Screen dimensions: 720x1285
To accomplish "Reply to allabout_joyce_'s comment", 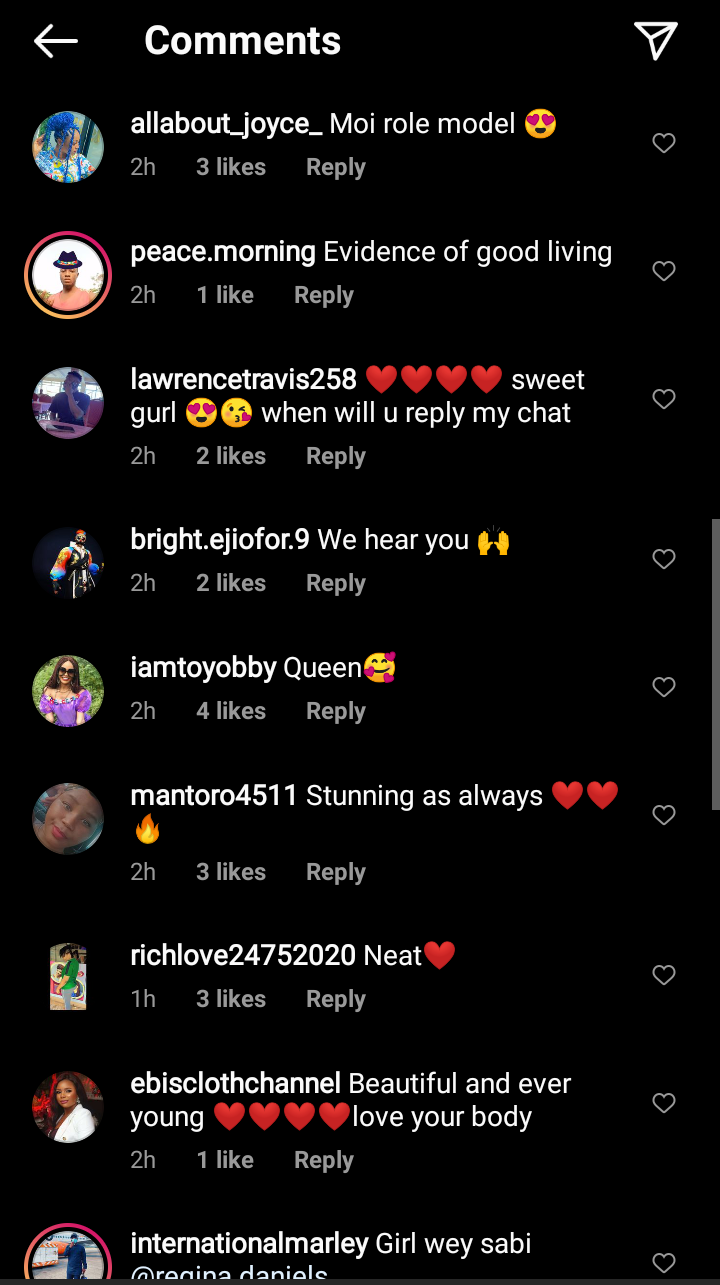I will click(335, 167).
